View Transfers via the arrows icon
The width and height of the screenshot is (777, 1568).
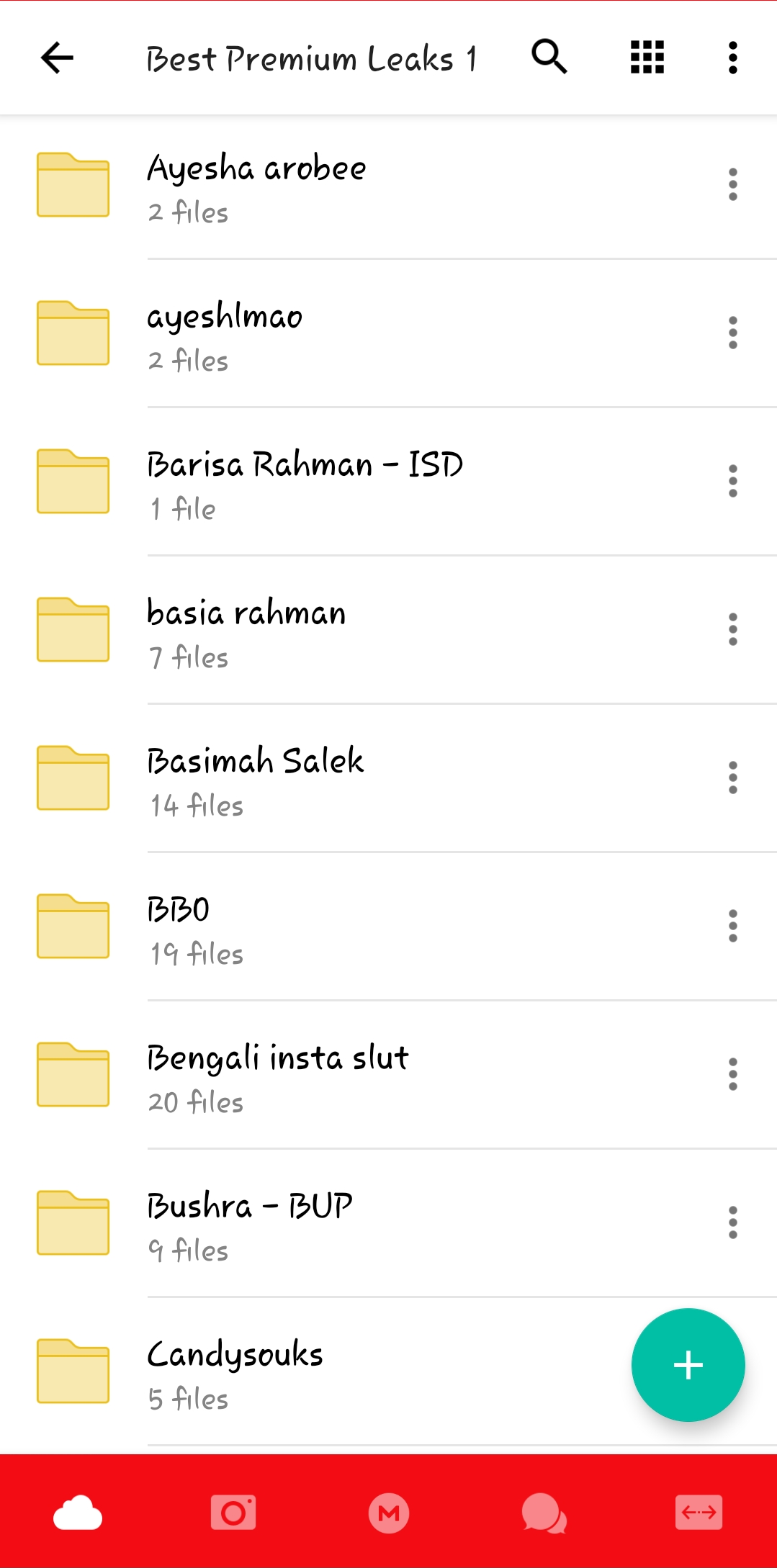point(699,1513)
